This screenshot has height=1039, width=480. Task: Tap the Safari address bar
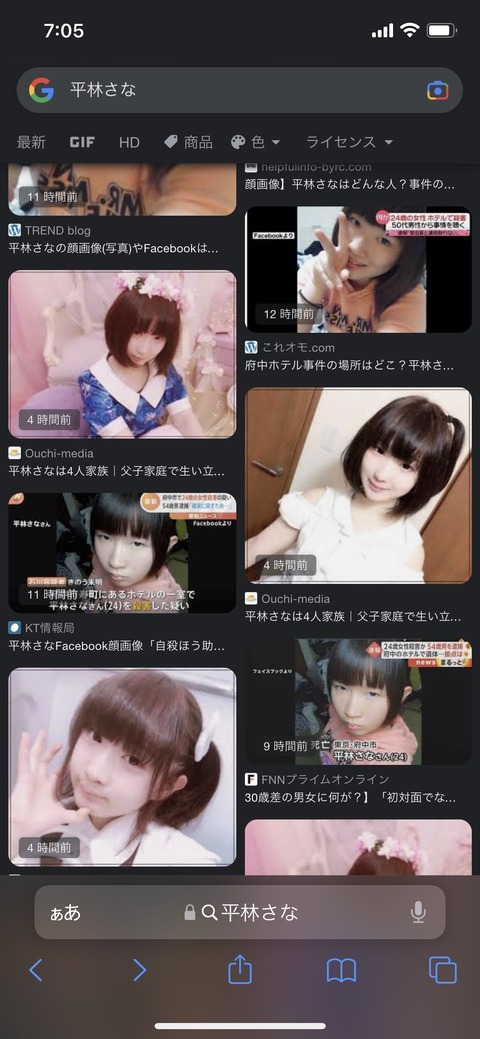click(240, 912)
